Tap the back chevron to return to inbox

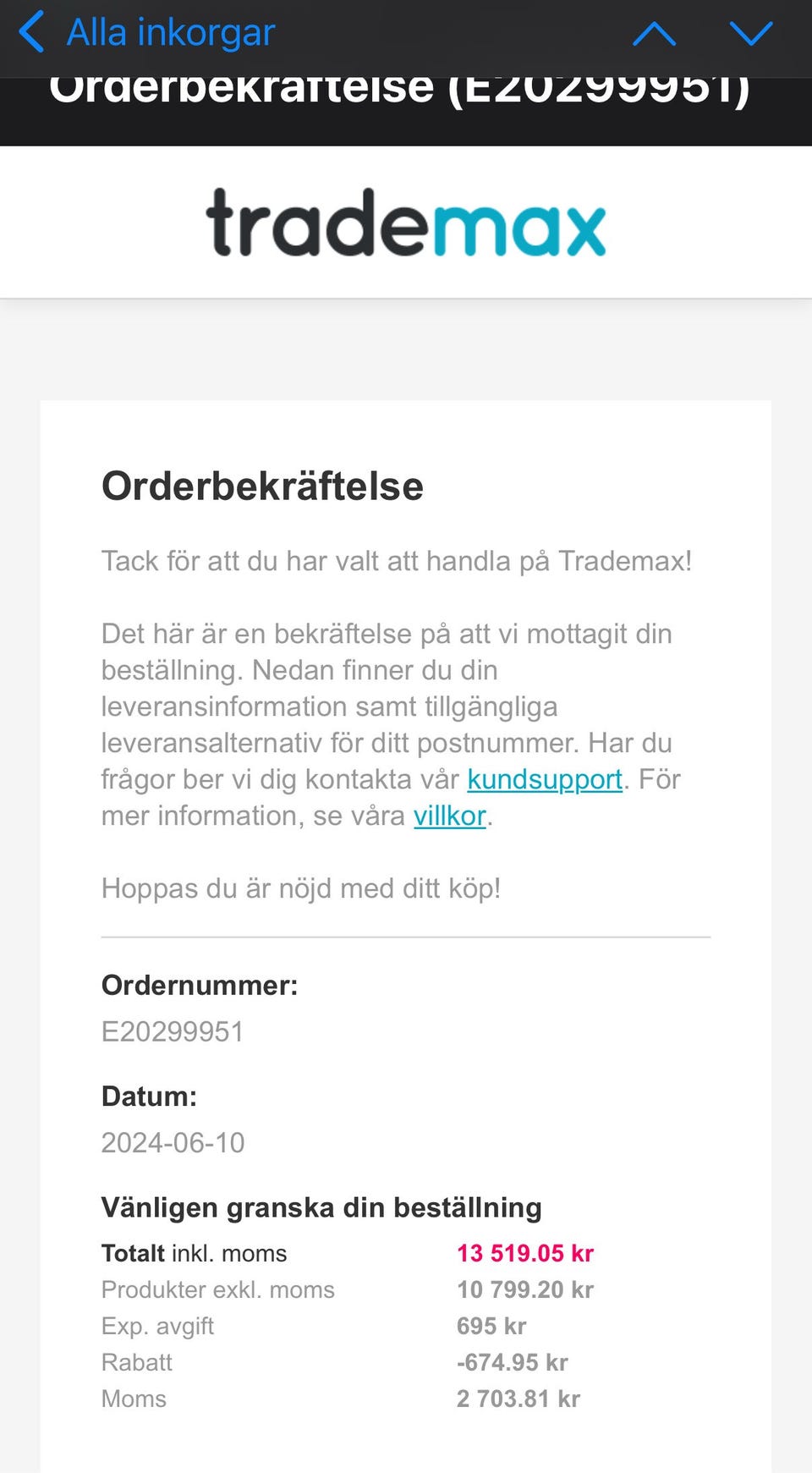[31, 34]
